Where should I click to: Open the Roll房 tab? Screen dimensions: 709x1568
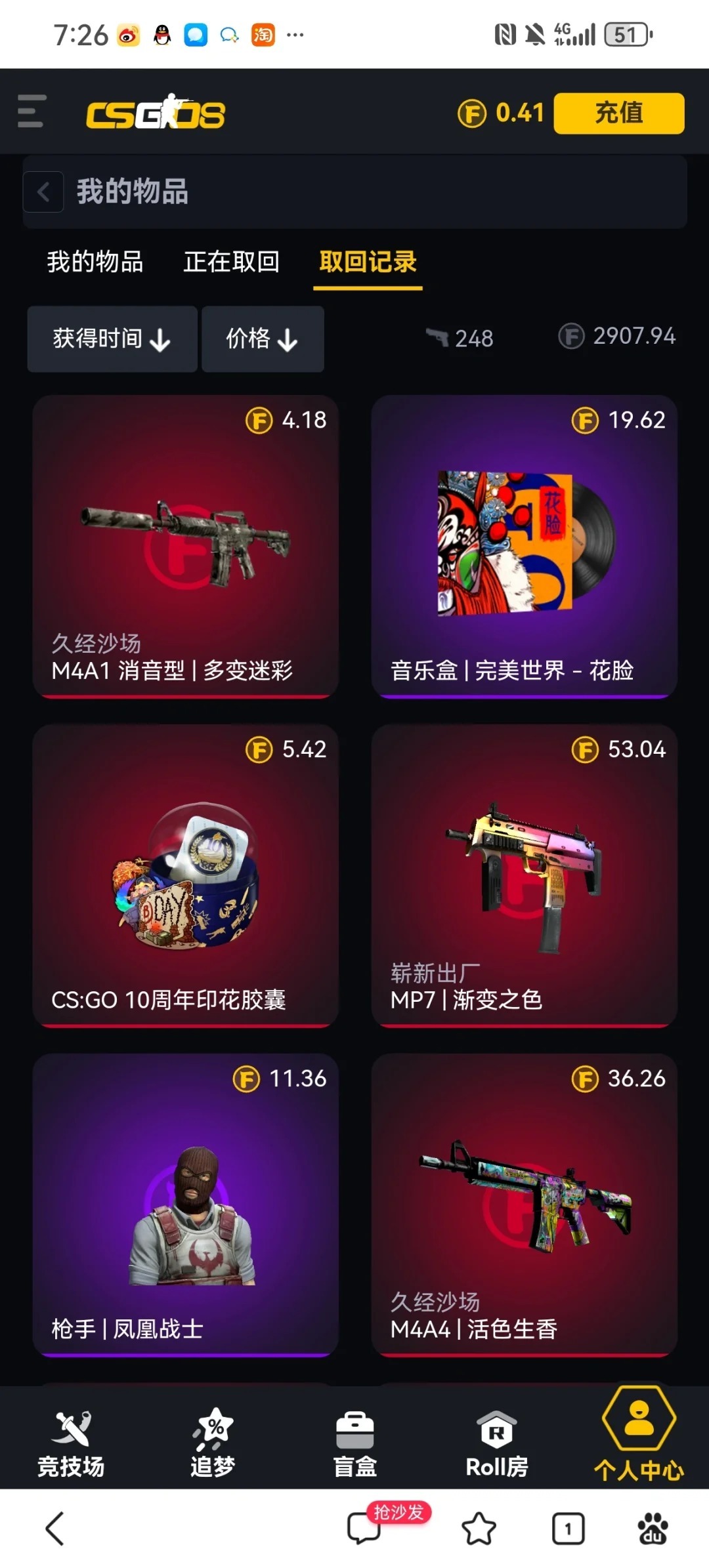pos(496,1445)
